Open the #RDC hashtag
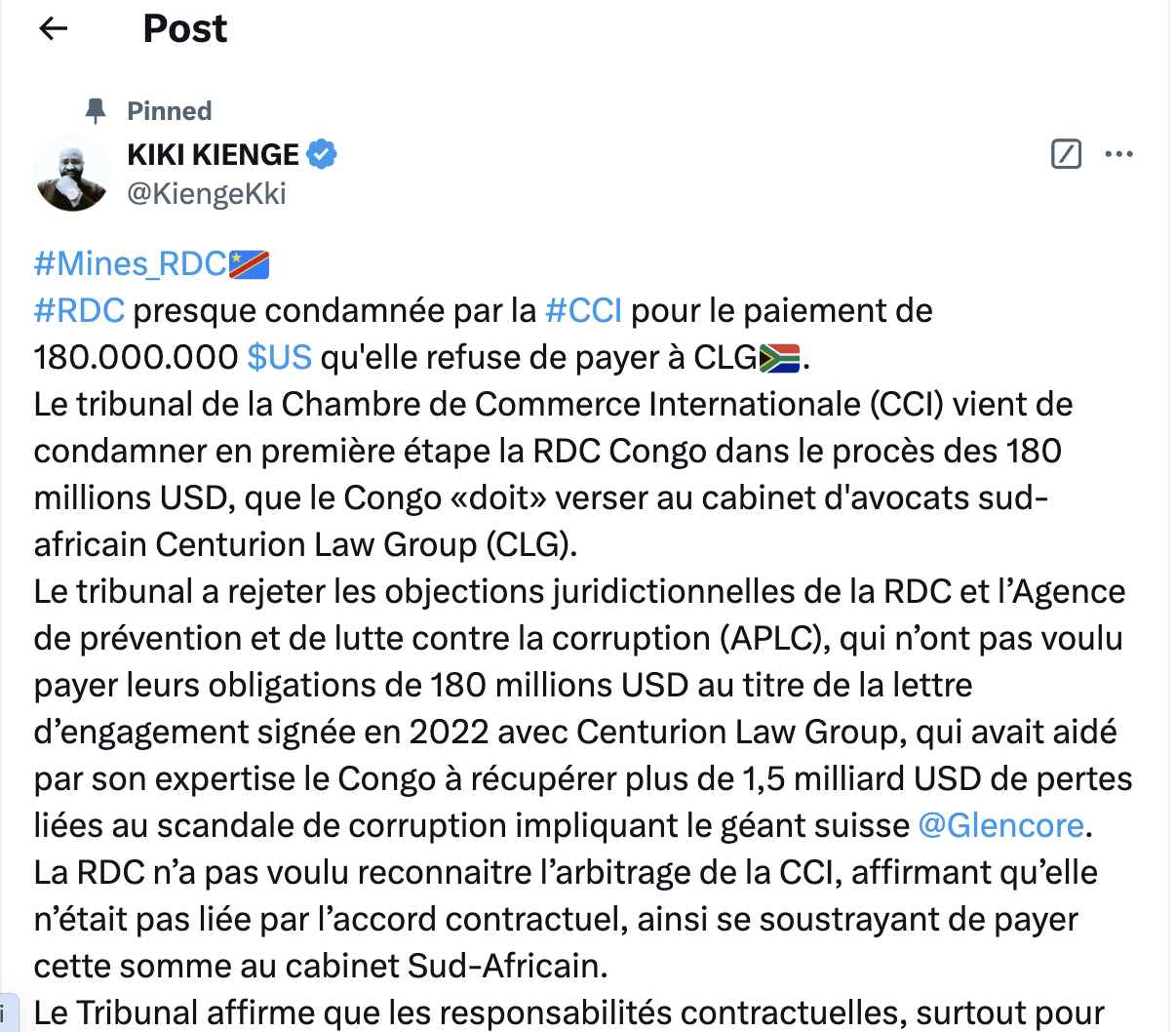1176x1032 pixels. [79, 310]
